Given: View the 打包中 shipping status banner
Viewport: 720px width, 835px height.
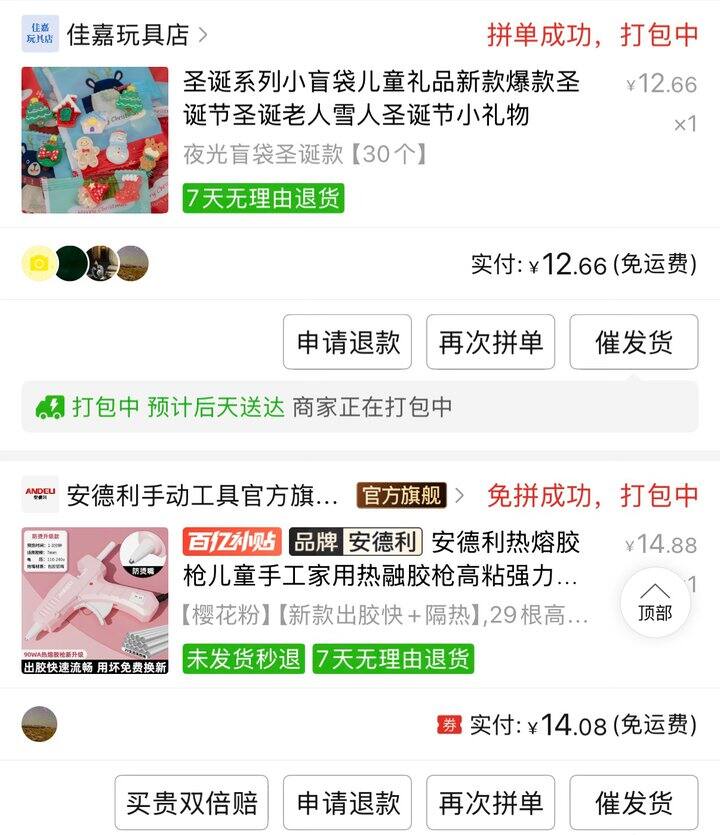Looking at the screenshot, I should tap(360, 407).
